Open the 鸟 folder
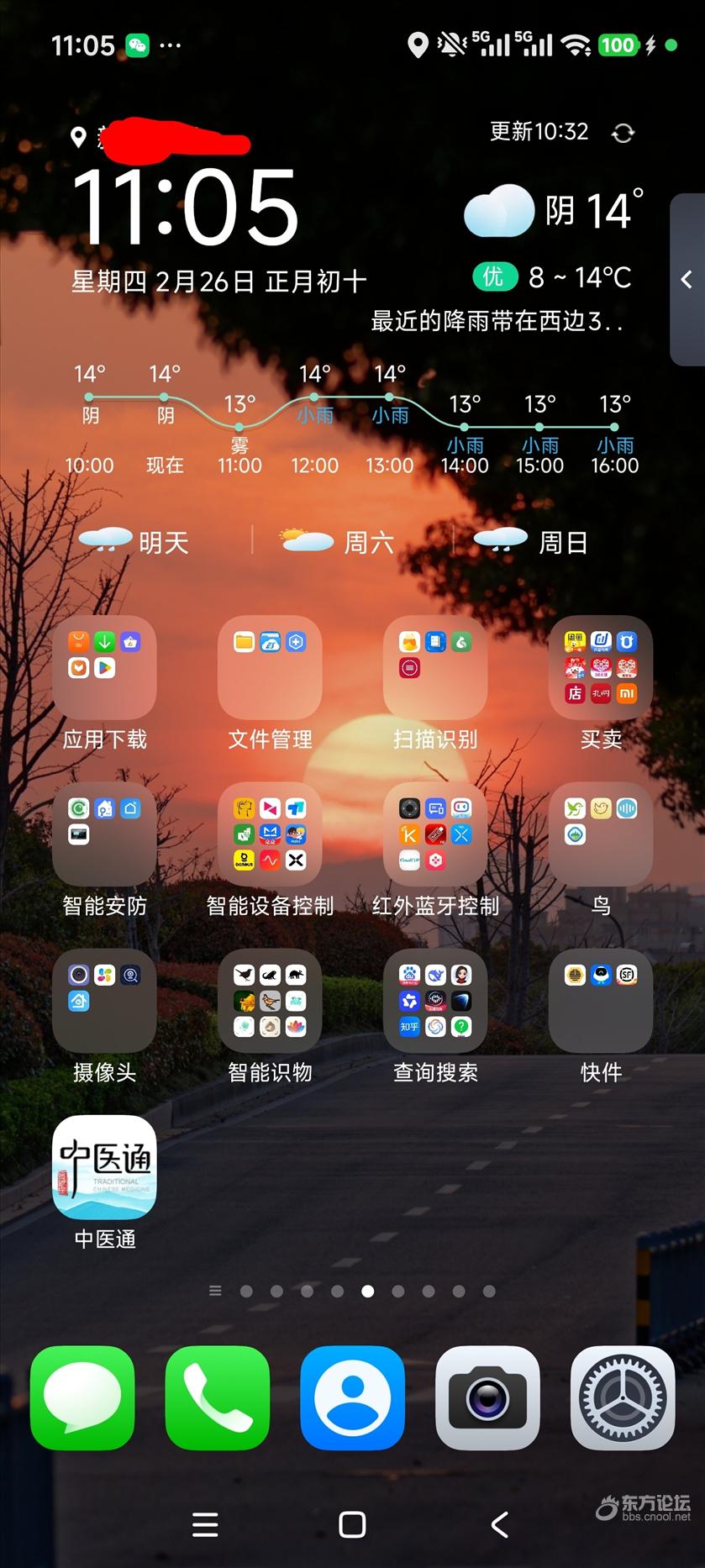 point(601,834)
